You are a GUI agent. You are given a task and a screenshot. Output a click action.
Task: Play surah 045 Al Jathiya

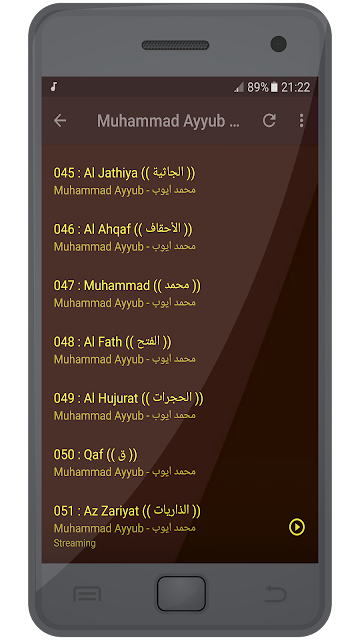tap(180, 181)
